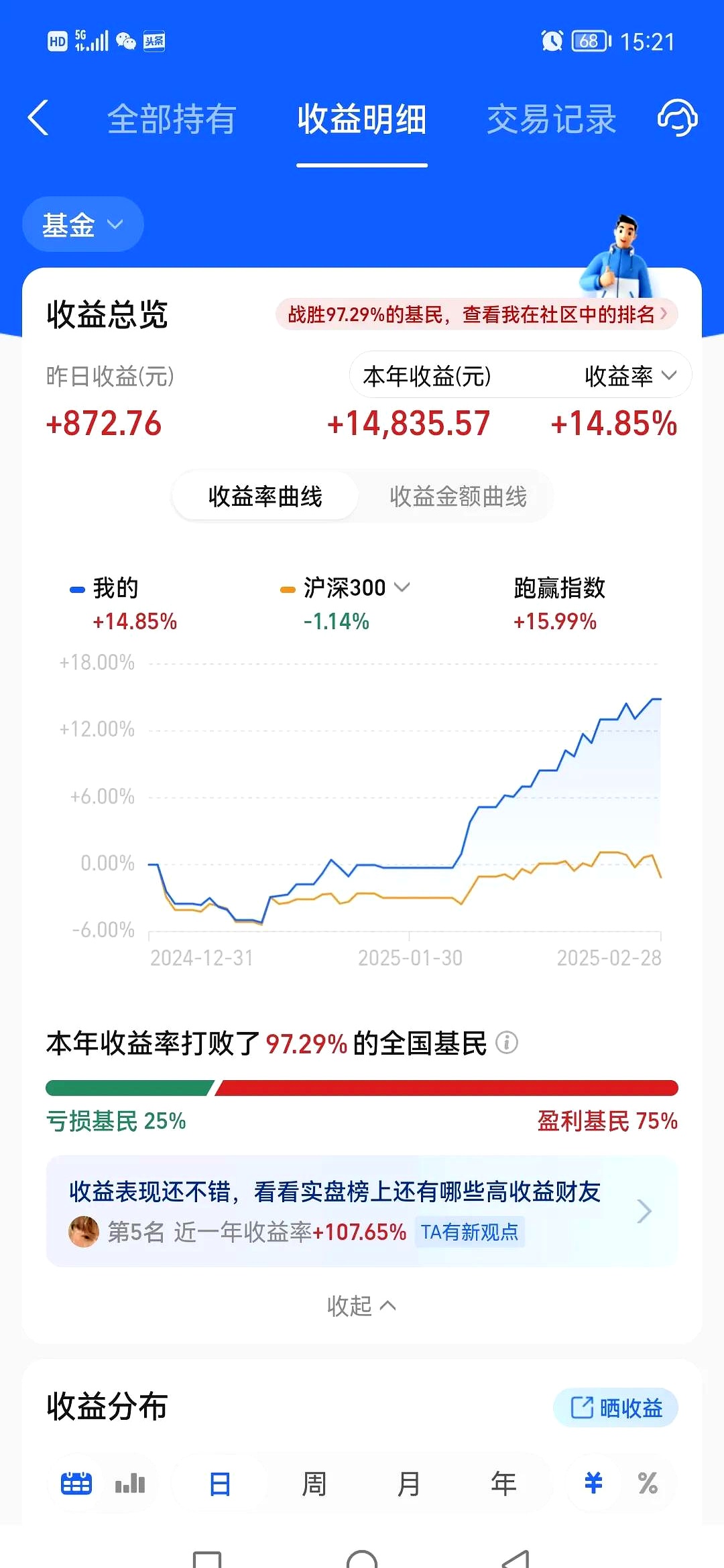
Task: Switch to the 交易记录 tab
Action: (x=552, y=118)
